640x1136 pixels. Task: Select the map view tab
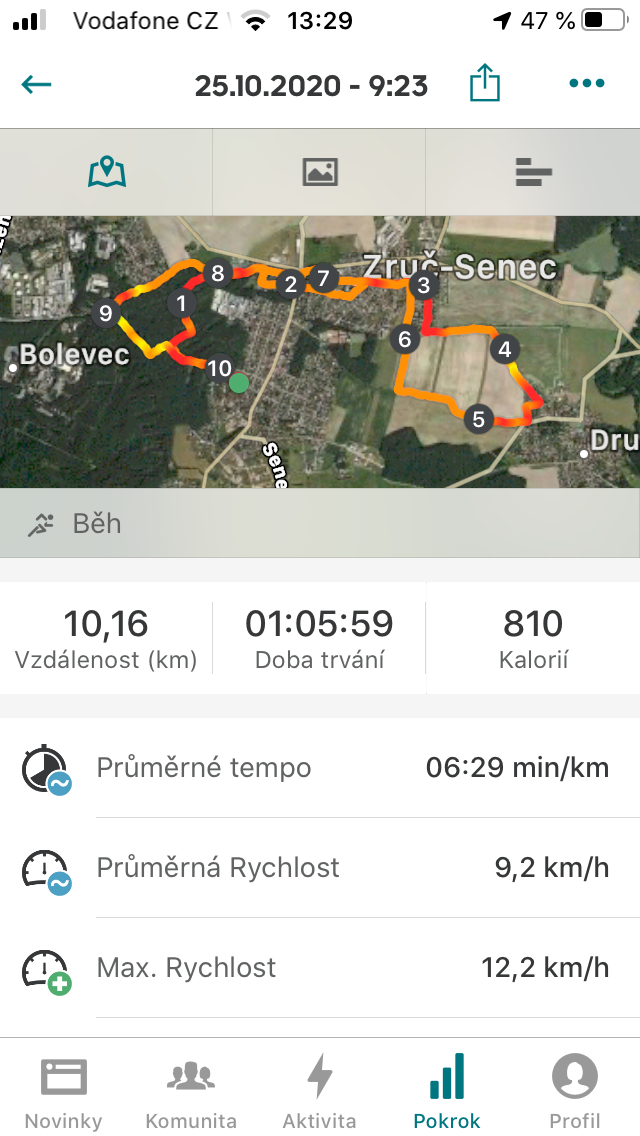coord(107,172)
